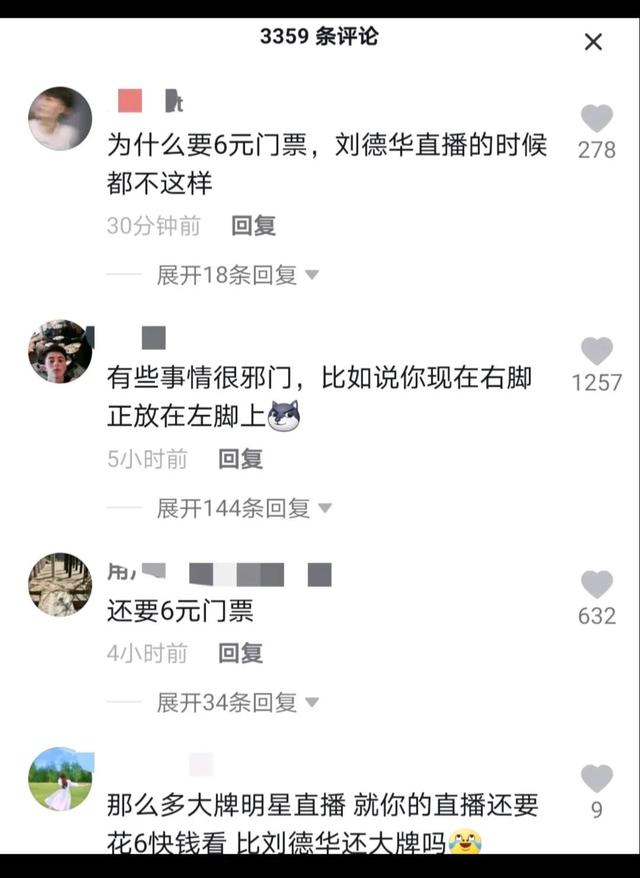Reply to the comment posted 5小时前
640x878 pixels.
click(x=240, y=459)
